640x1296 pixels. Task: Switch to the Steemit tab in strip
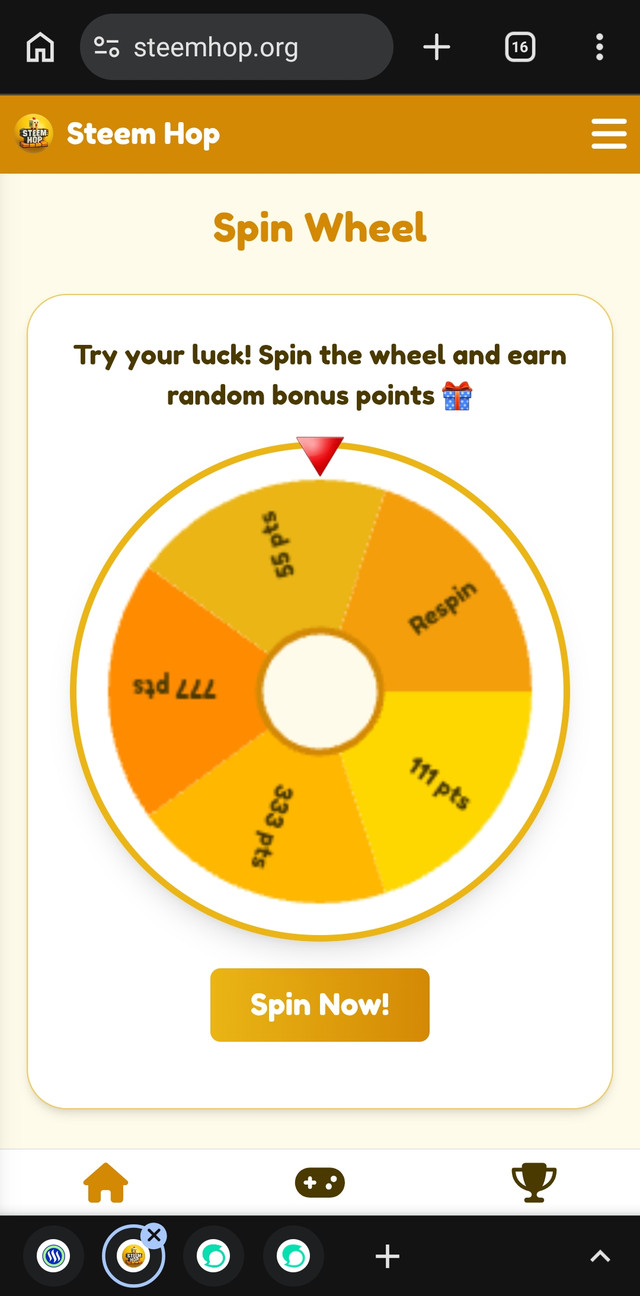coord(53,1256)
